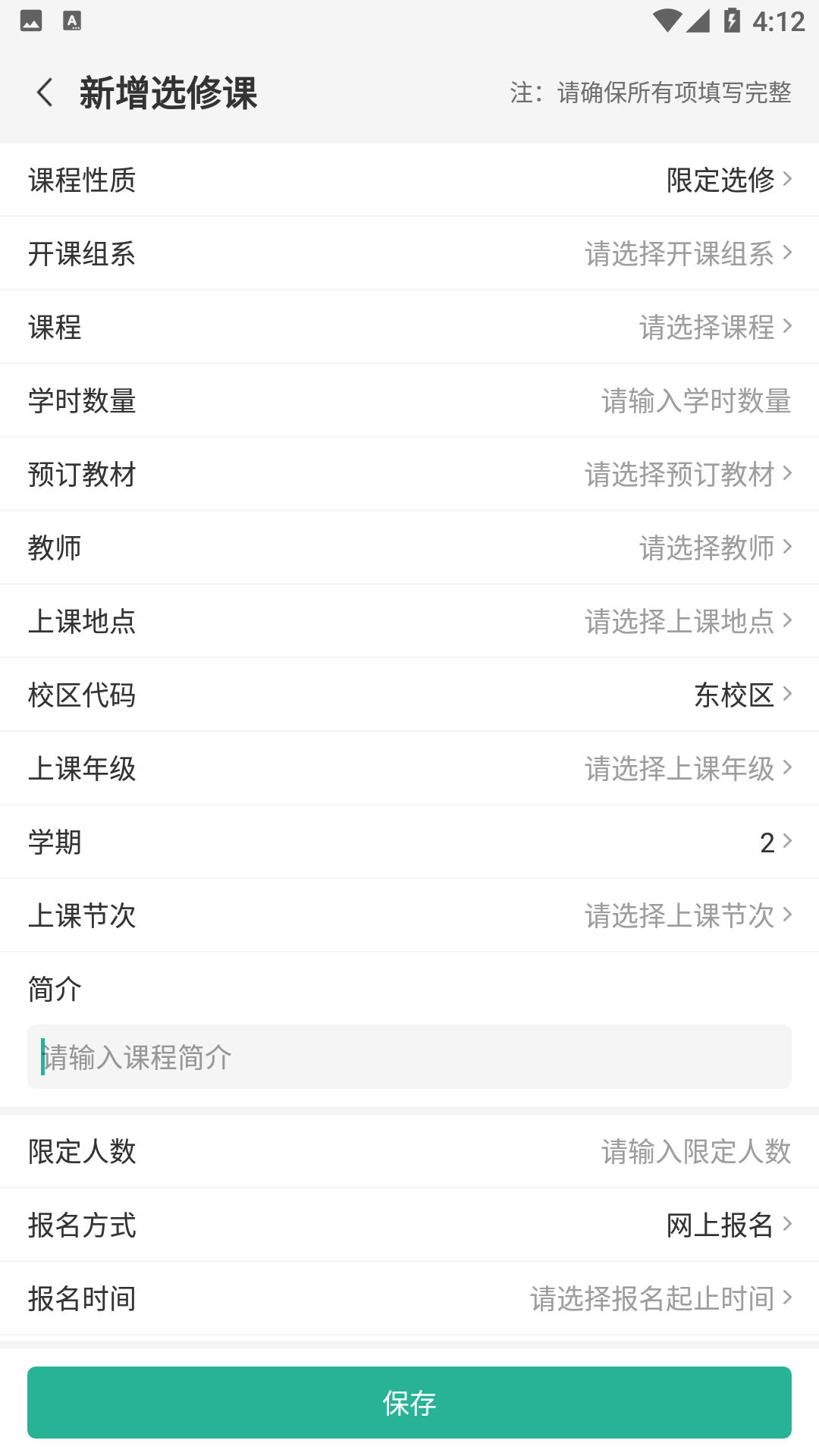Enter 限定人数 field
The image size is (819, 1456).
coord(695,1151)
